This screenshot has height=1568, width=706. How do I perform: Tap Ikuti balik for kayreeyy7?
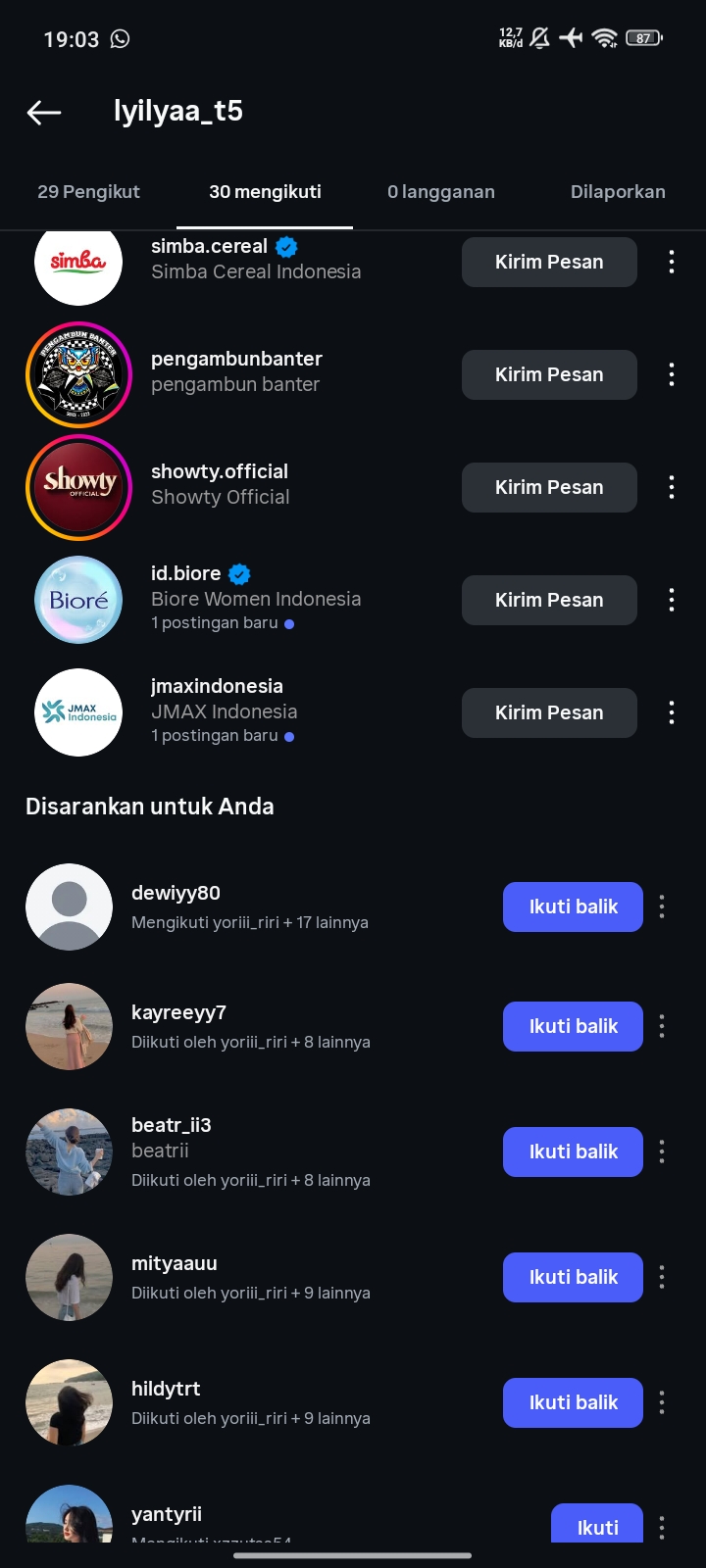tap(573, 1026)
